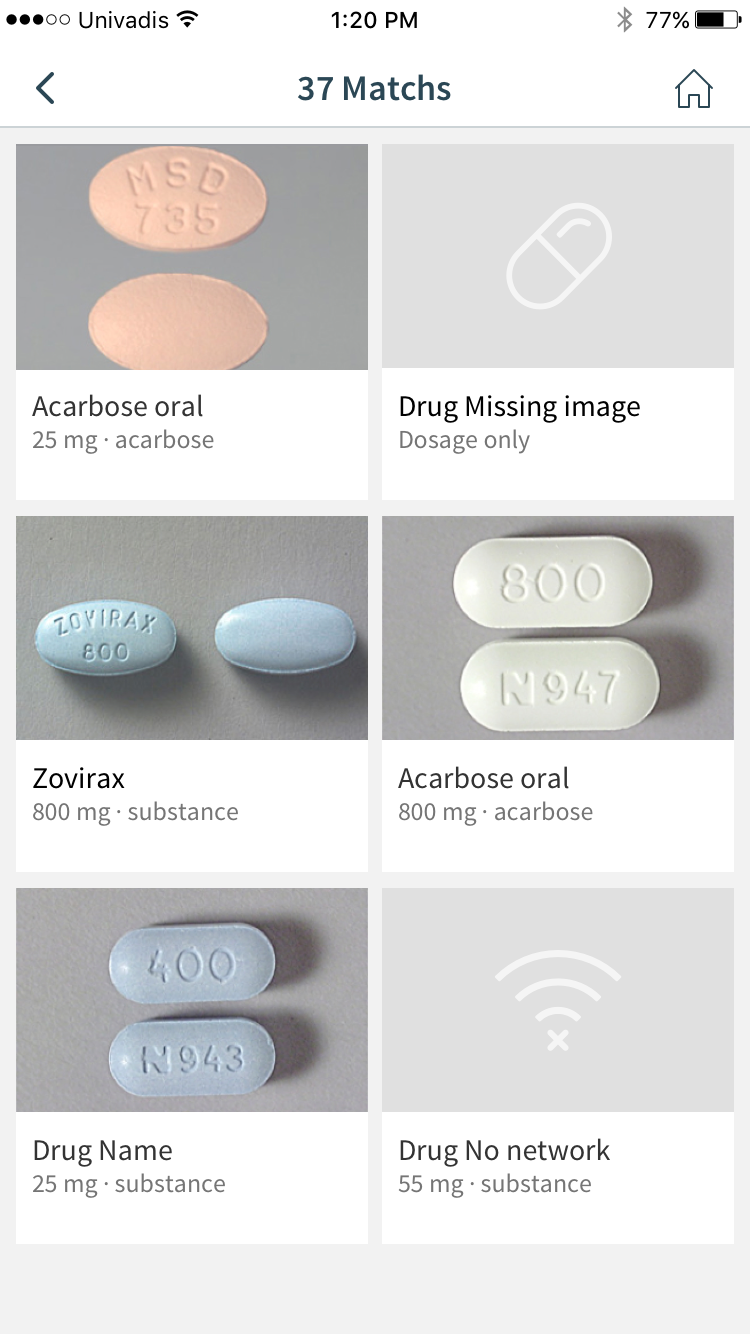Screen dimensions: 750x1334
Task: Open the Acarbose oral 800 mg card
Action: coord(558,694)
